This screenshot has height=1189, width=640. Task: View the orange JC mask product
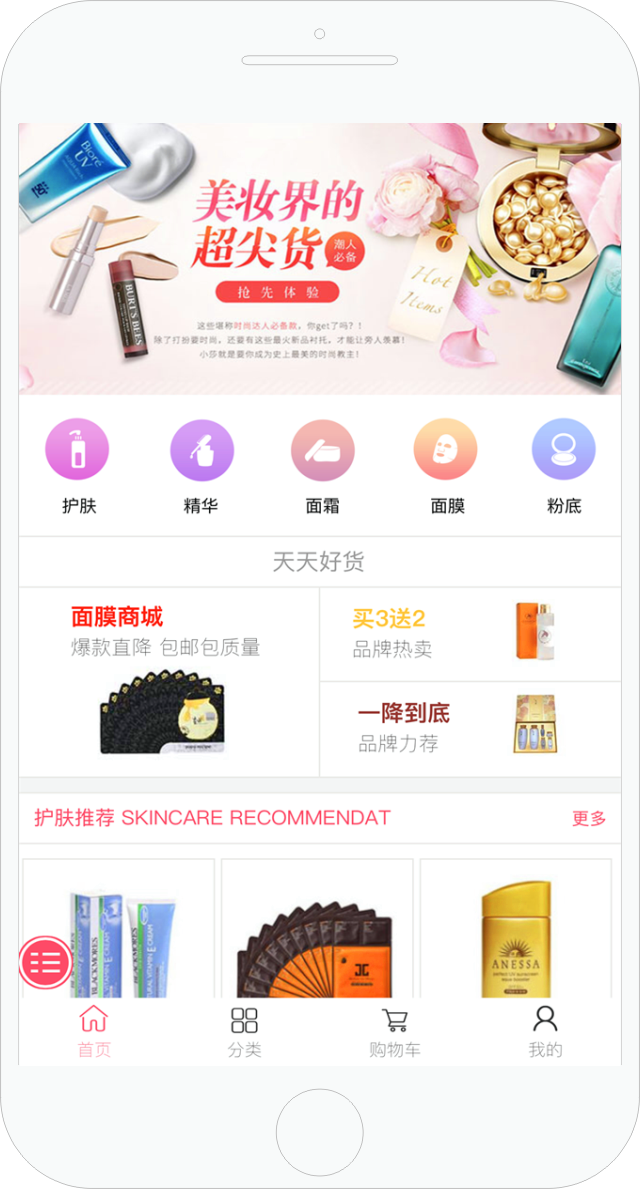click(x=317, y=930)
